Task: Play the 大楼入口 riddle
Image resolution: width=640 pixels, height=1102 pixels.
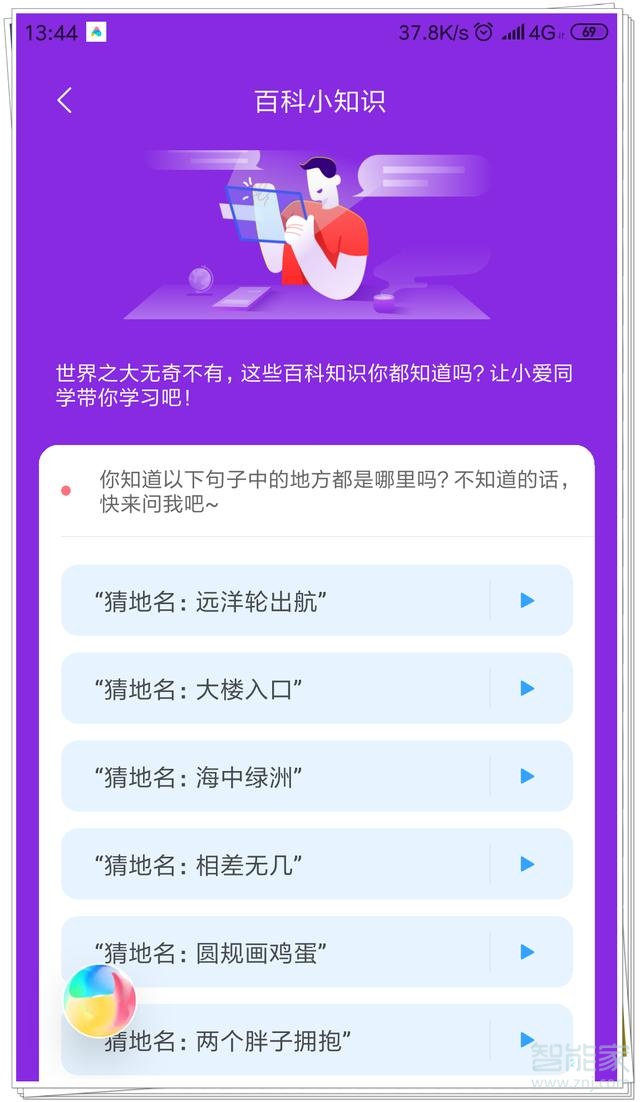Action: (527, 689)
